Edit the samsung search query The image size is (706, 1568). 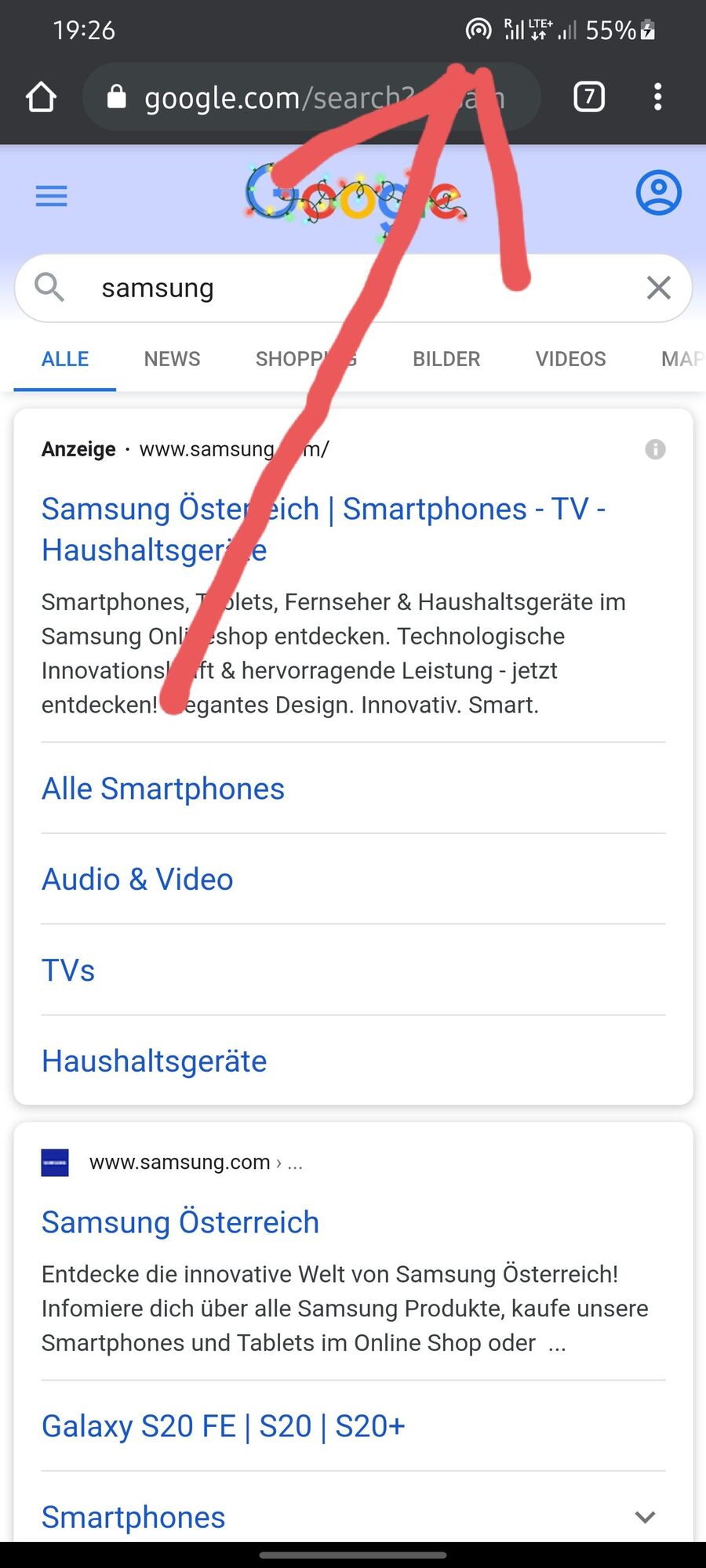tap(314, 288)
